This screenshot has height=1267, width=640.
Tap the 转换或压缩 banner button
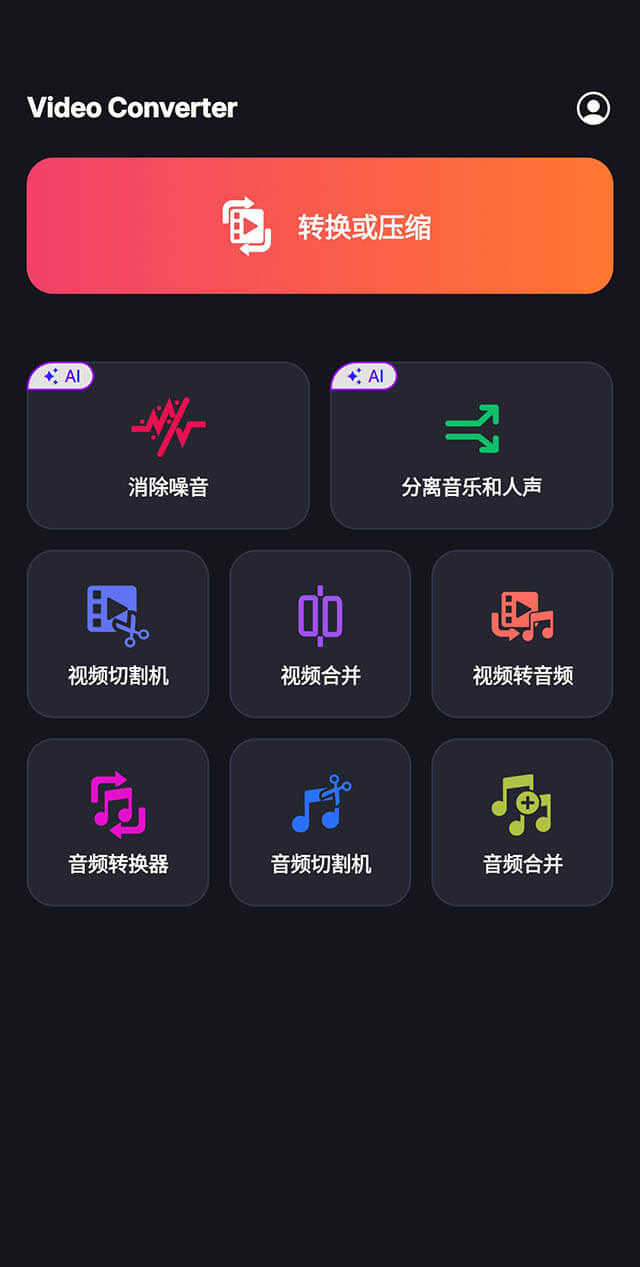tap(320, 226)
